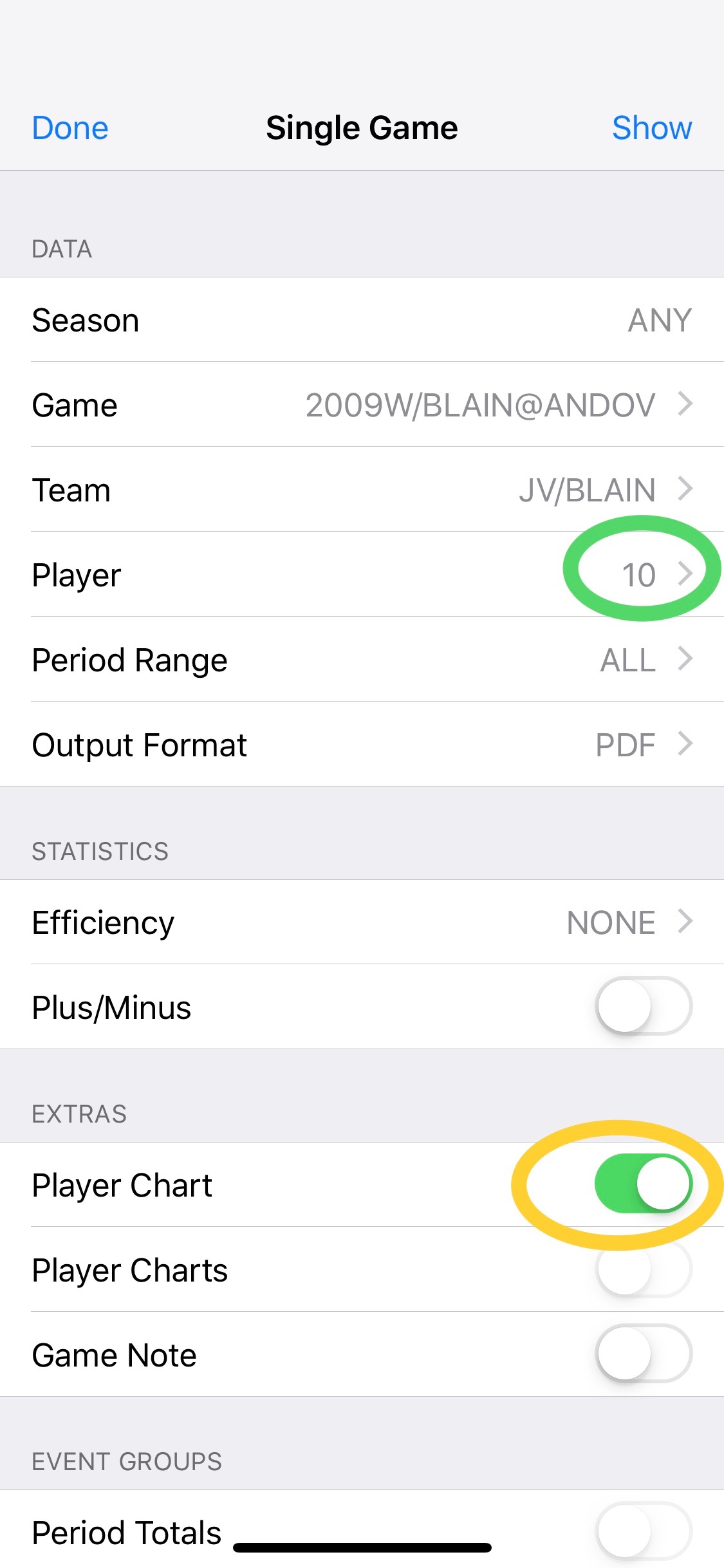The height and width of the screenshot is (1568, 724).
Task: Enable the Plus/Minus switch
Action: click(644, 1007)
